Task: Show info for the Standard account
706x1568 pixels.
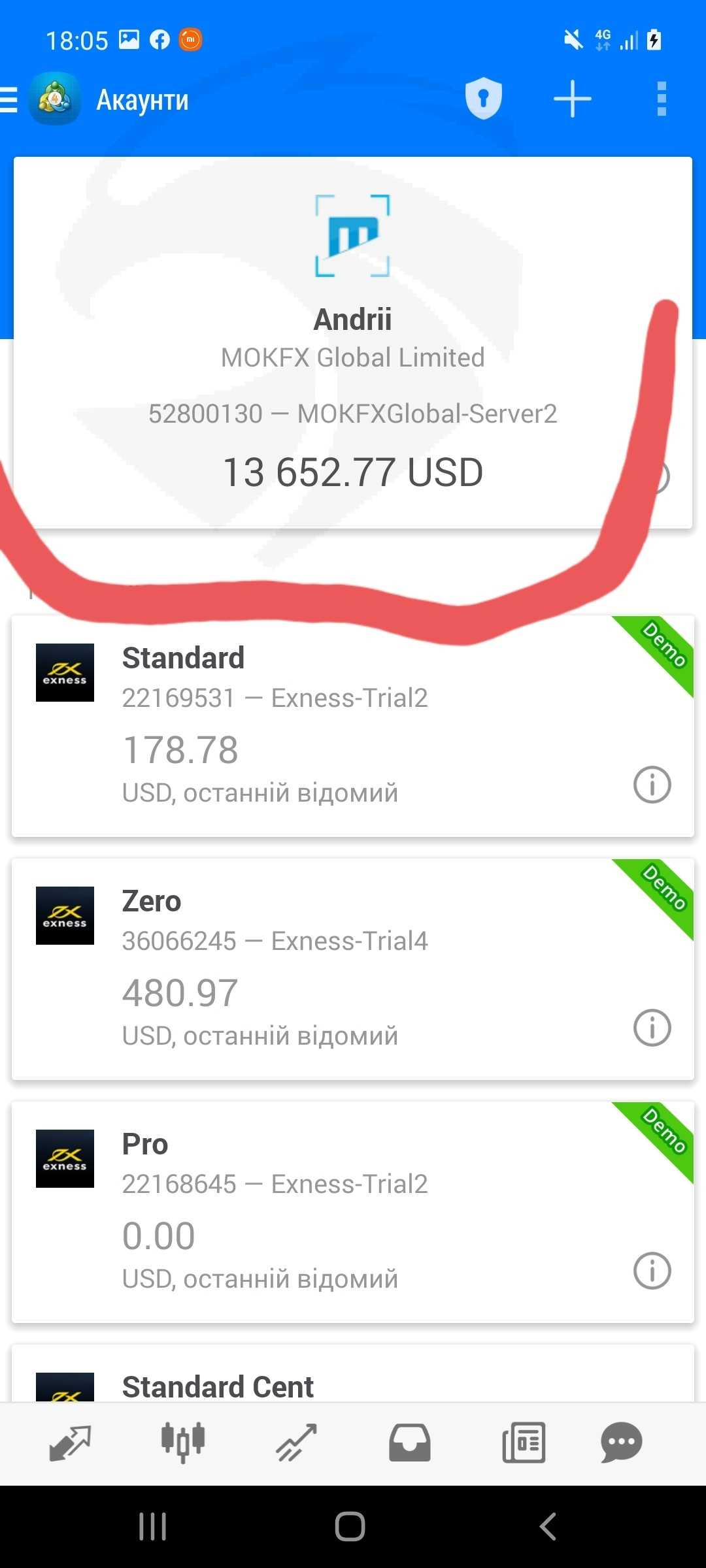Action: (652, 784)
